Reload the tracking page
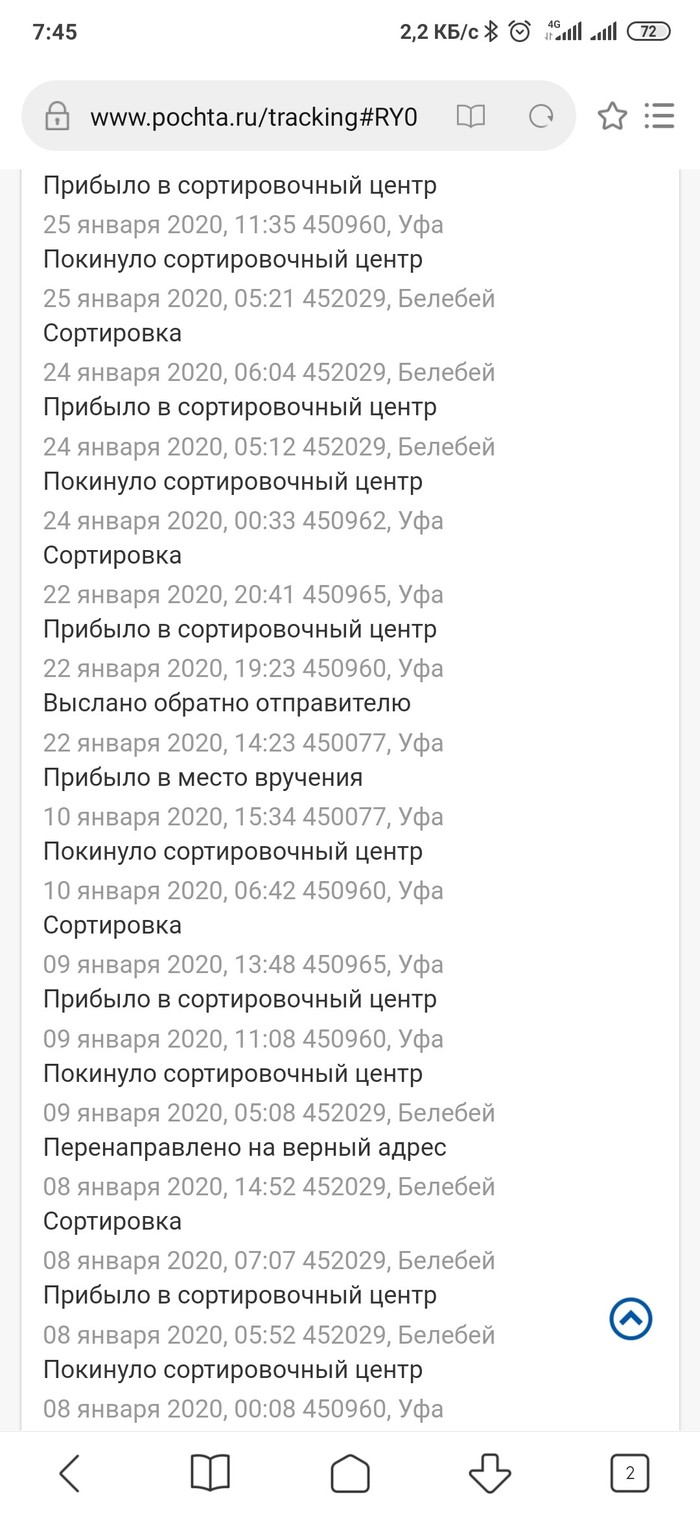 point(541,117)
